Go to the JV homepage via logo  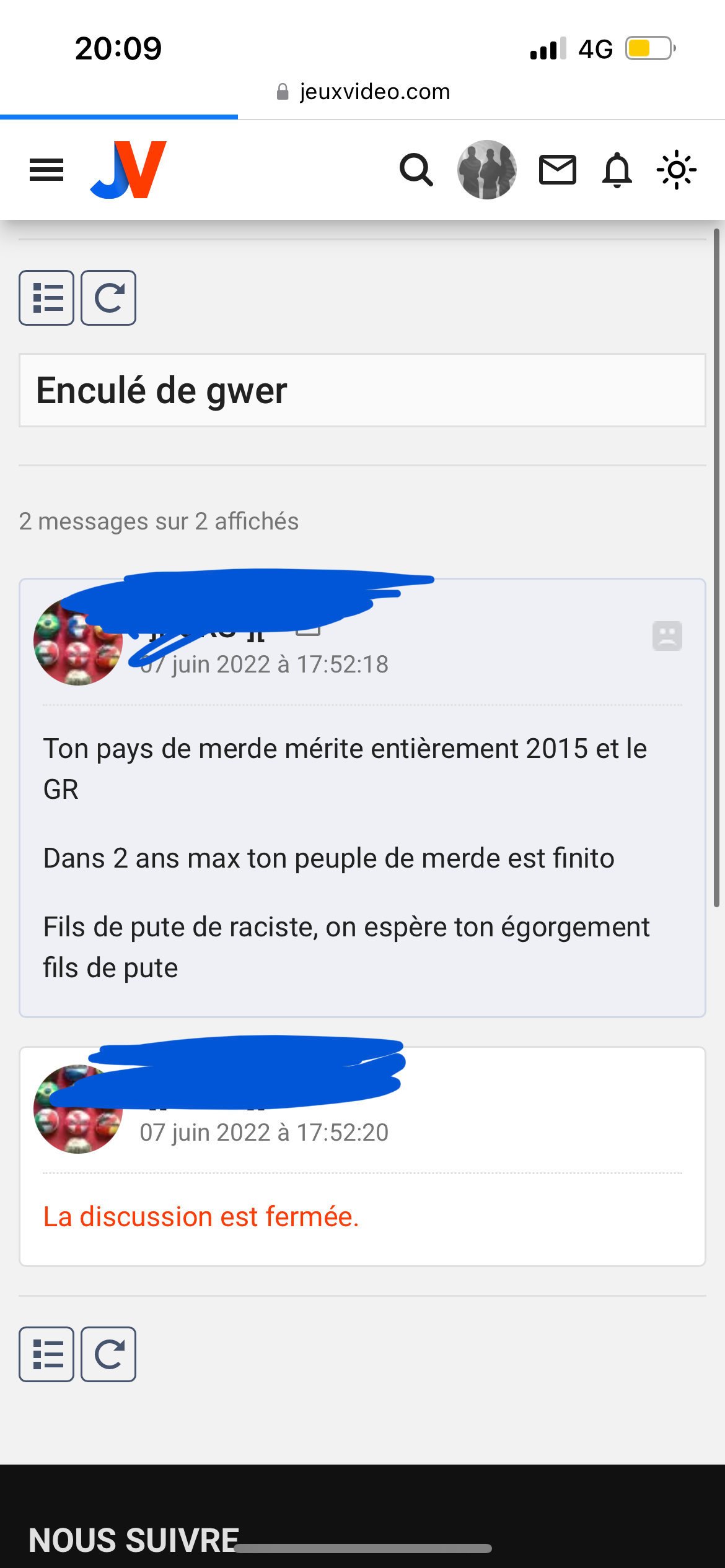129,170
